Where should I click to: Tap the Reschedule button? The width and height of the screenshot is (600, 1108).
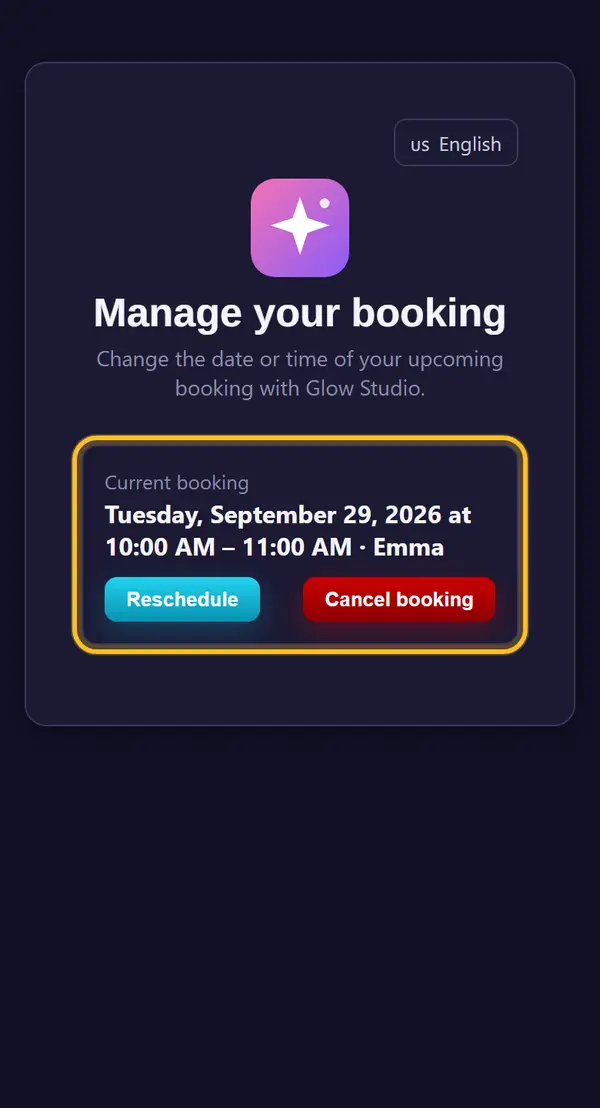coord(182,599)
